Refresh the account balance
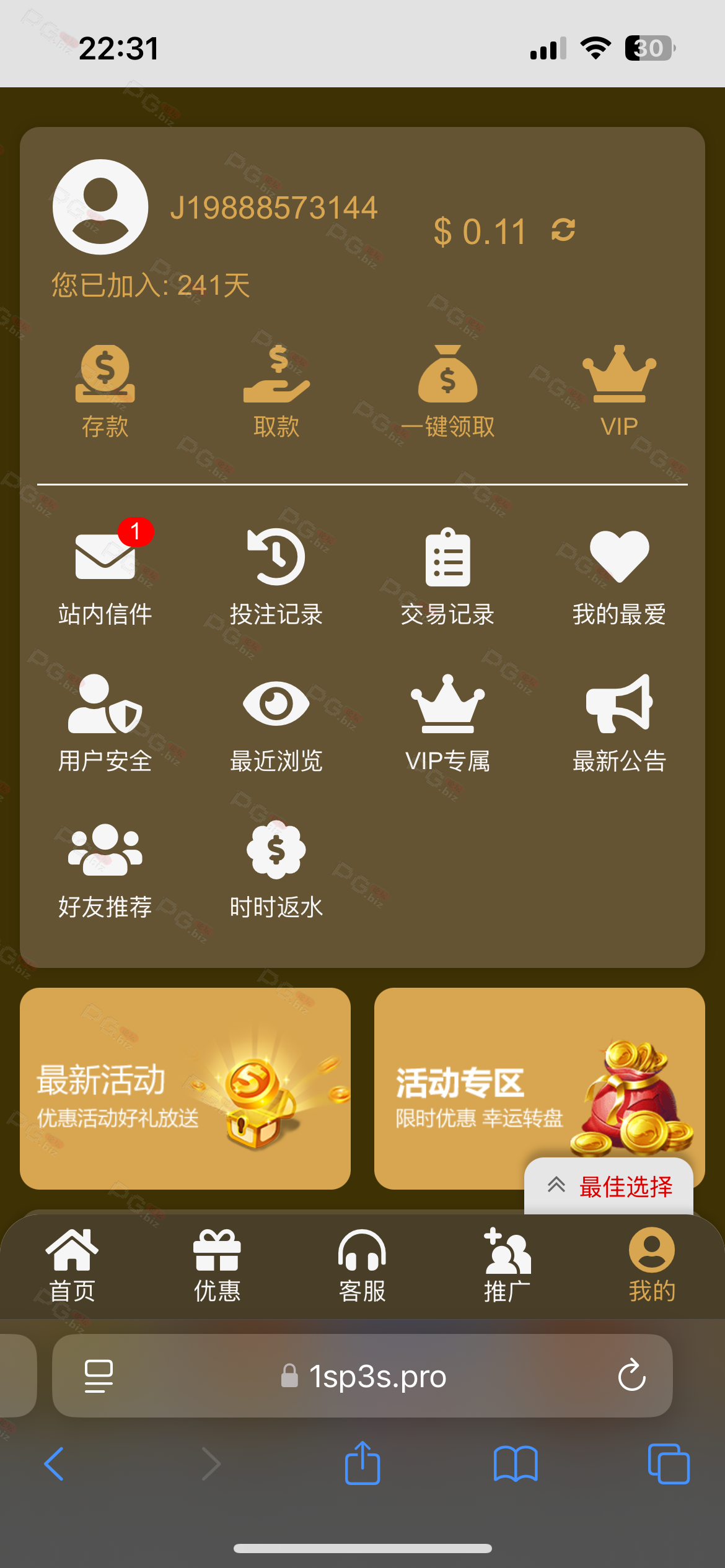725x1568 pixels. click(x=563, y=230)
